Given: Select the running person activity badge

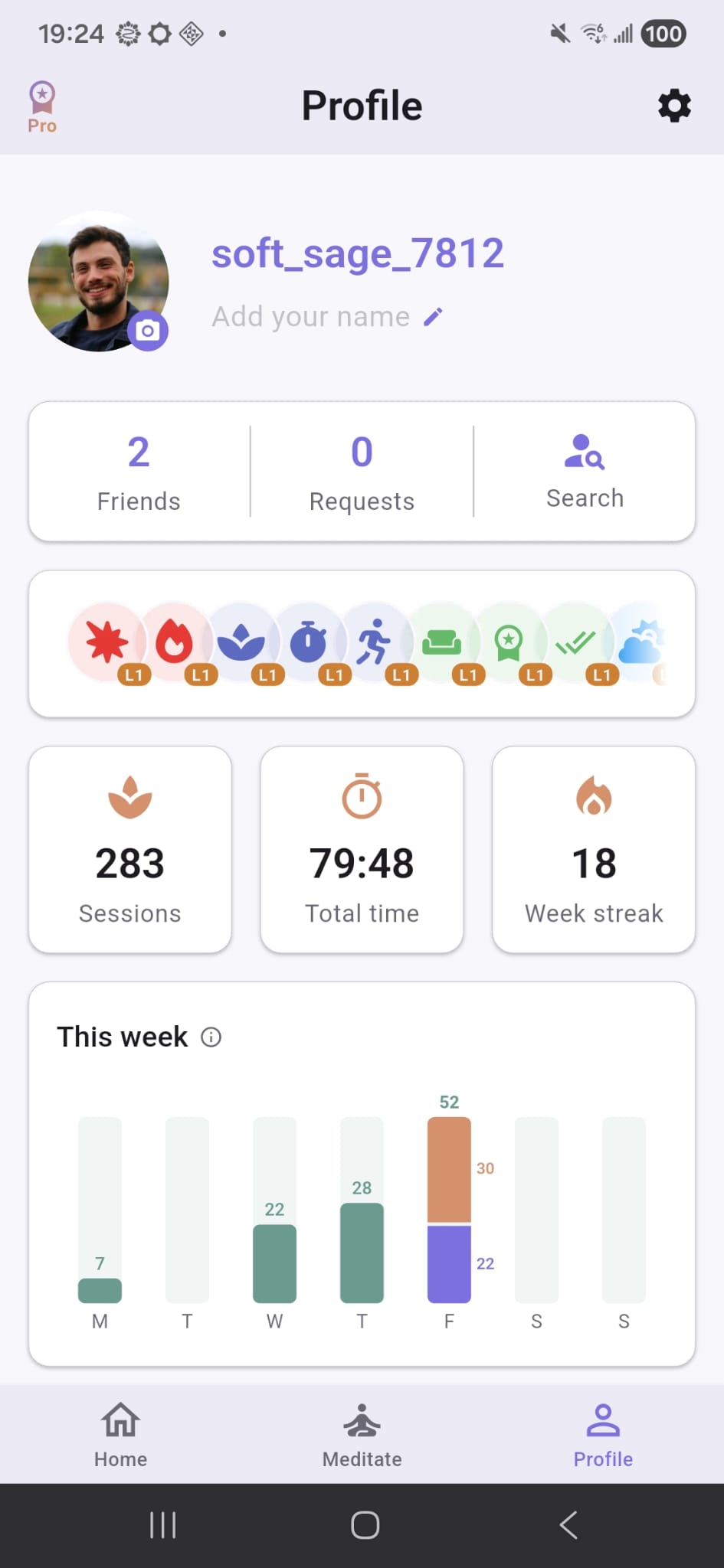Looking at the screenshot, I should coord(375,643).
